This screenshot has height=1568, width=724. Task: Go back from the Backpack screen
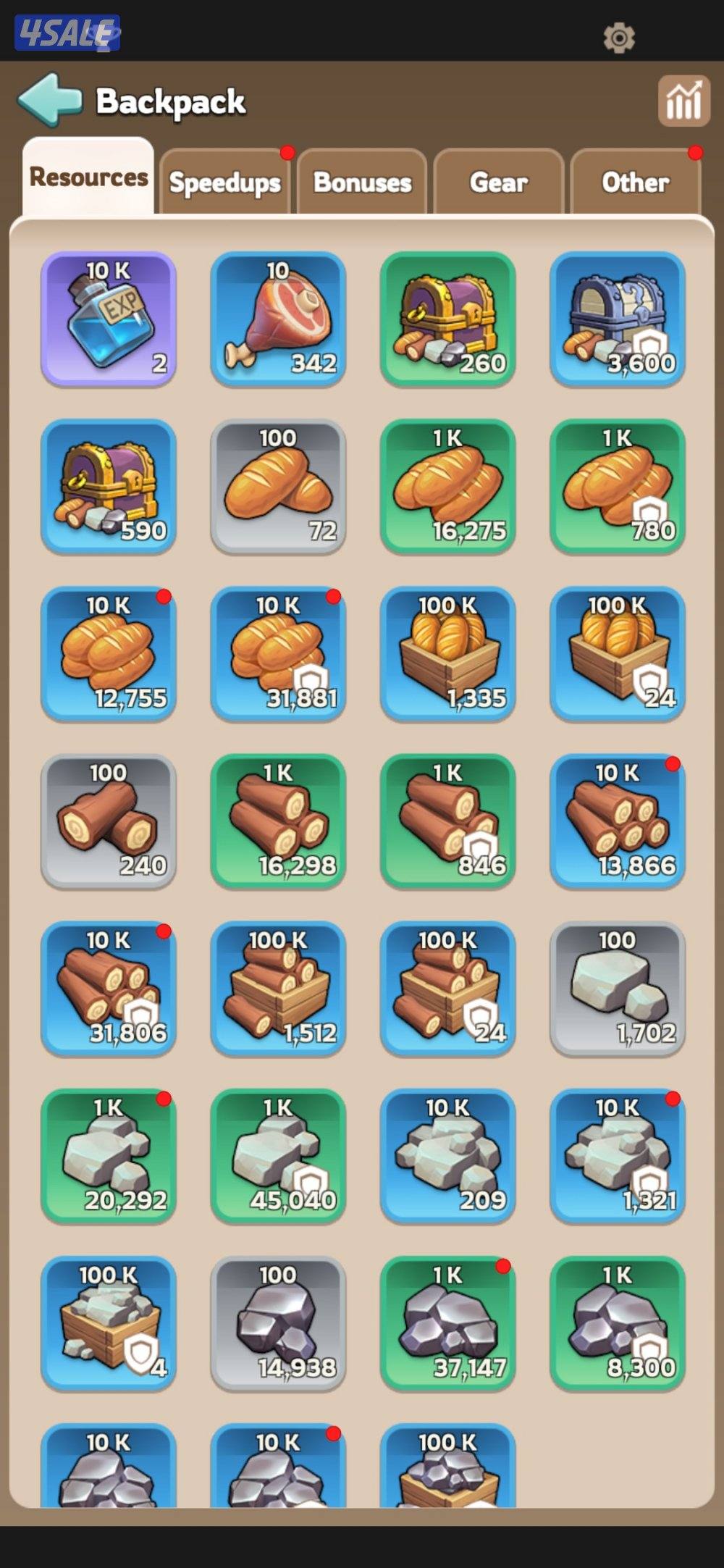[x=49, y=100]
